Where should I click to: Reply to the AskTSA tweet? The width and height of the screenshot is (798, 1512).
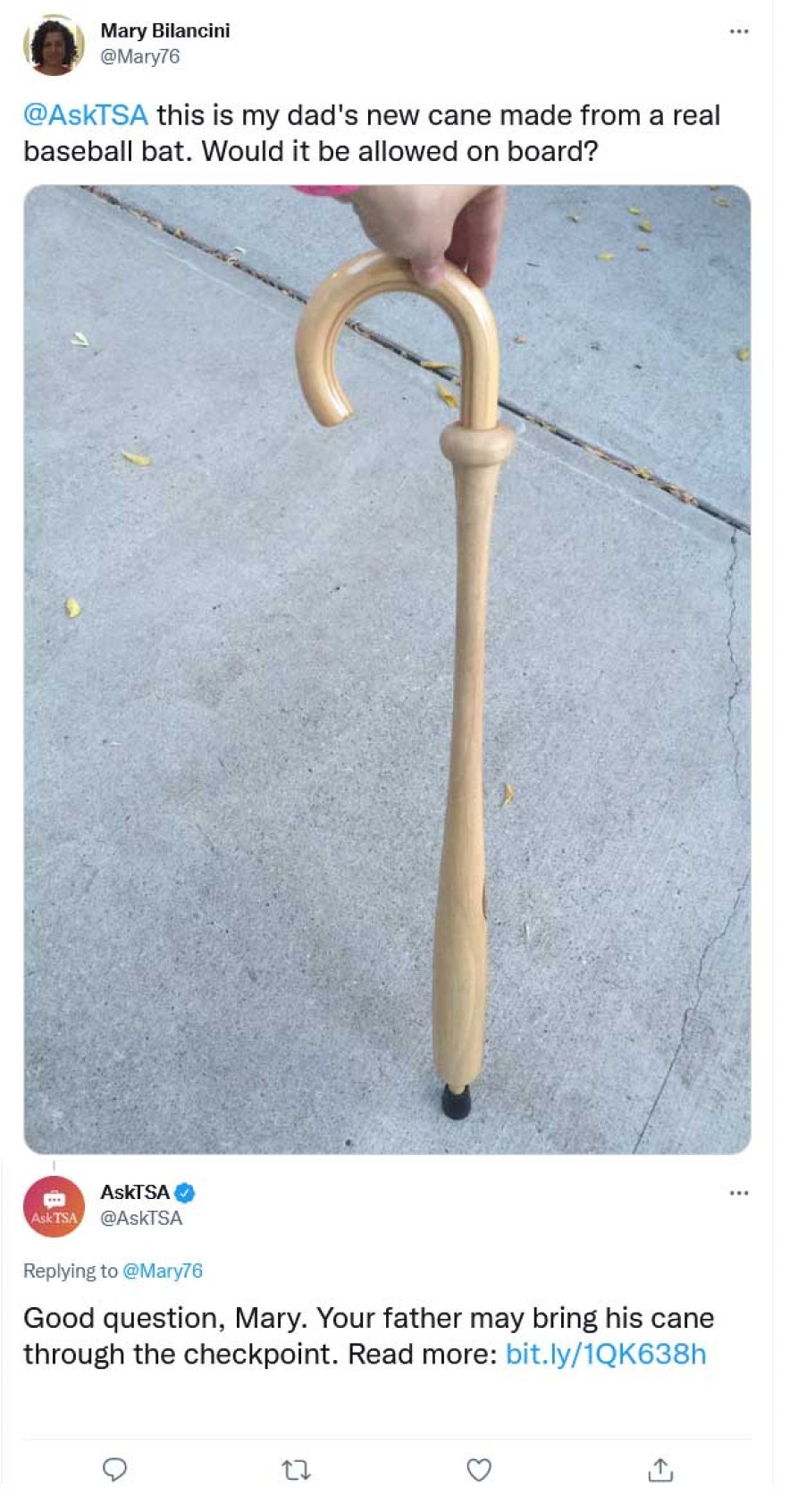[114, 1469]
